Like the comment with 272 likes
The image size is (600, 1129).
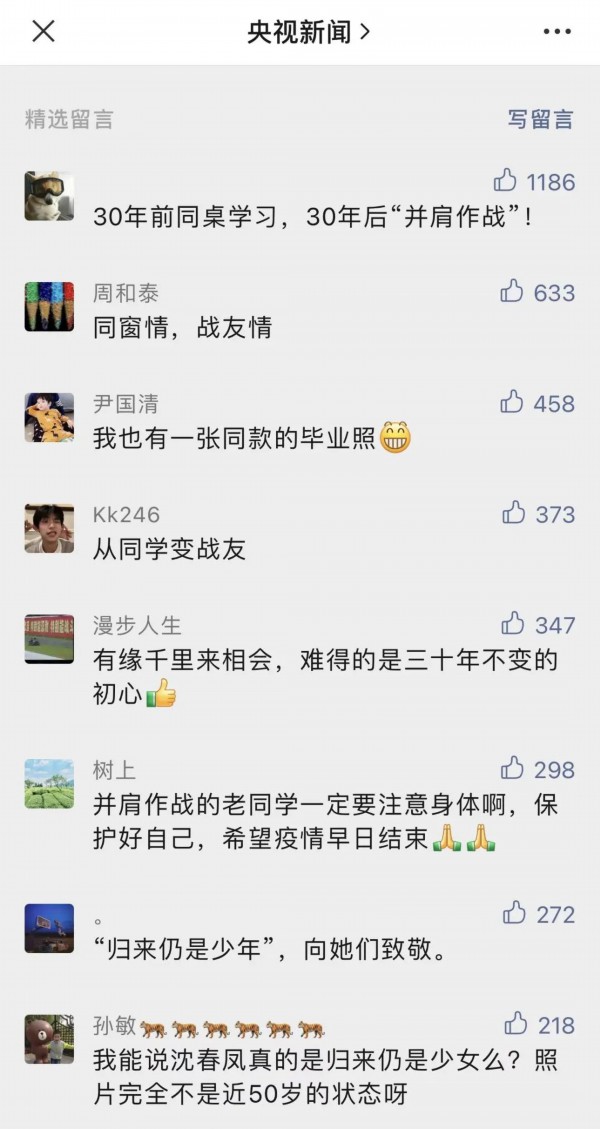tap(514, 913)
